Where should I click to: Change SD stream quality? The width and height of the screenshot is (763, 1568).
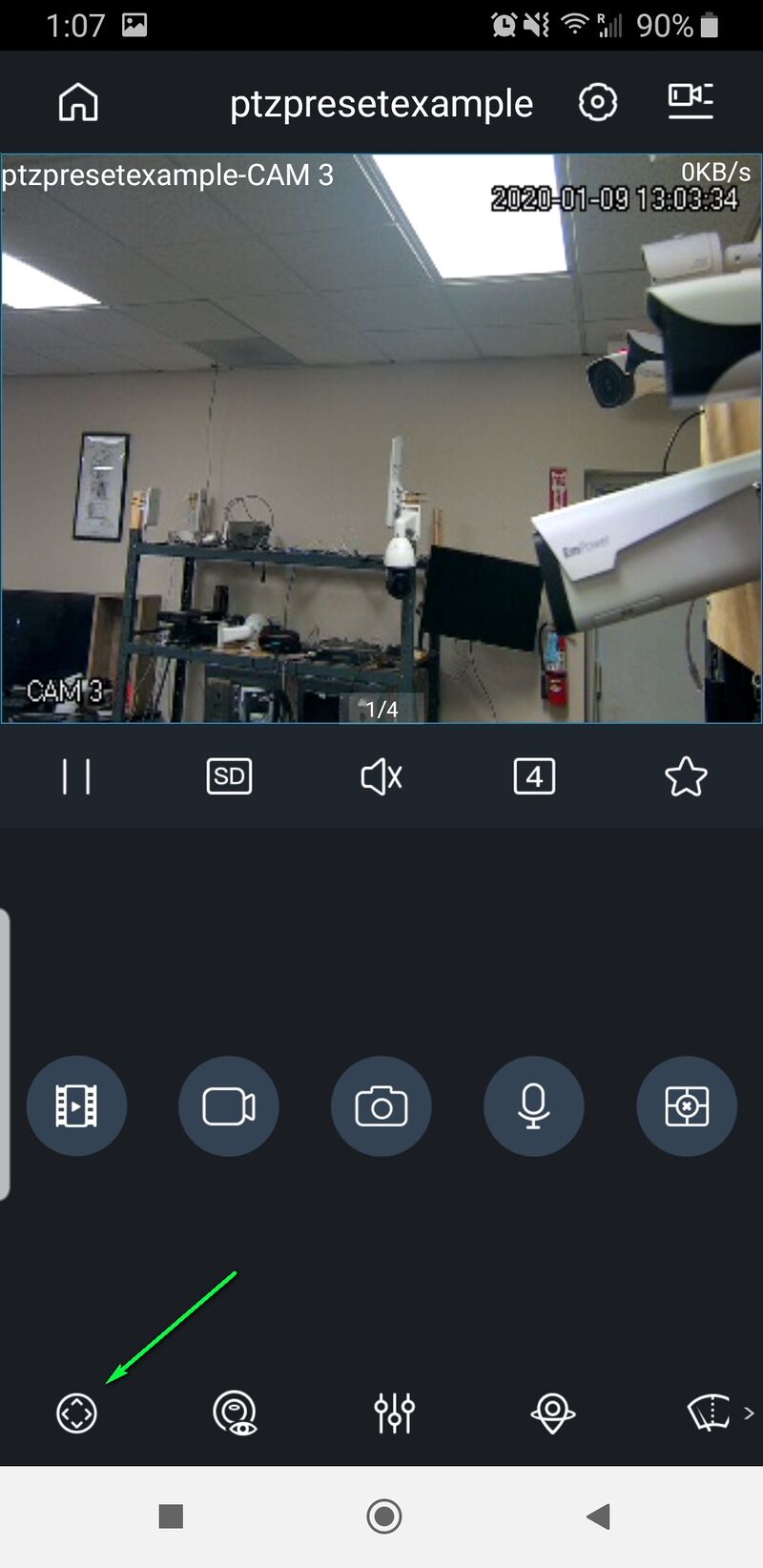tap(229, 777)
